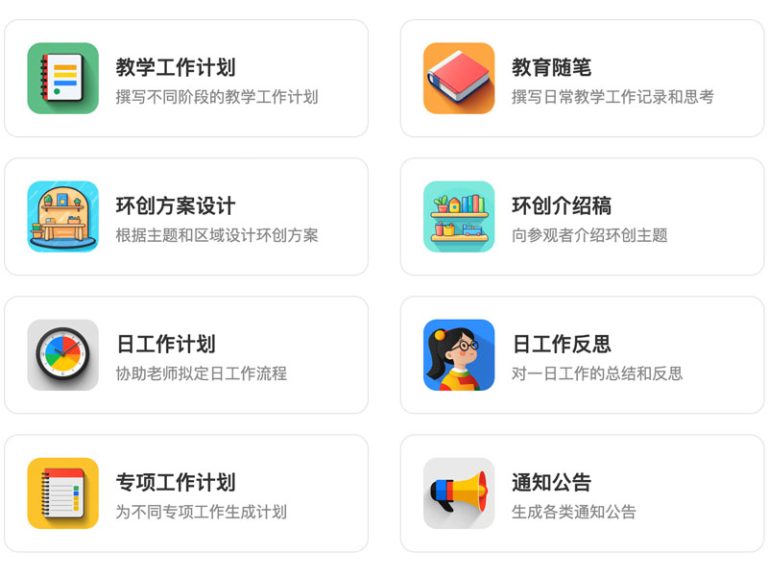Open the 日工作反思 card
The image size is (768, 576).
click(582, 355)
